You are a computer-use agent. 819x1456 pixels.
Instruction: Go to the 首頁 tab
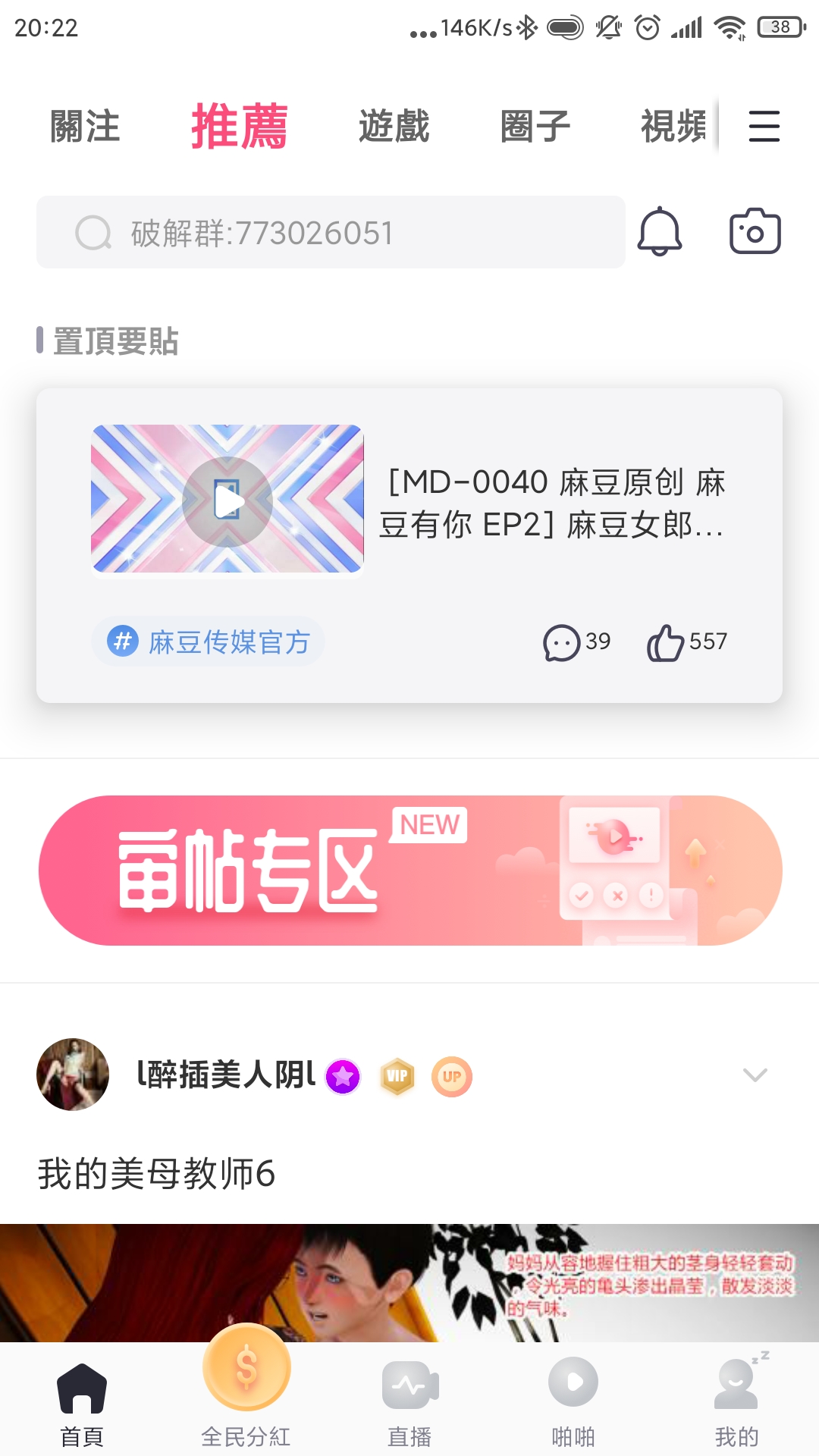82,1403
